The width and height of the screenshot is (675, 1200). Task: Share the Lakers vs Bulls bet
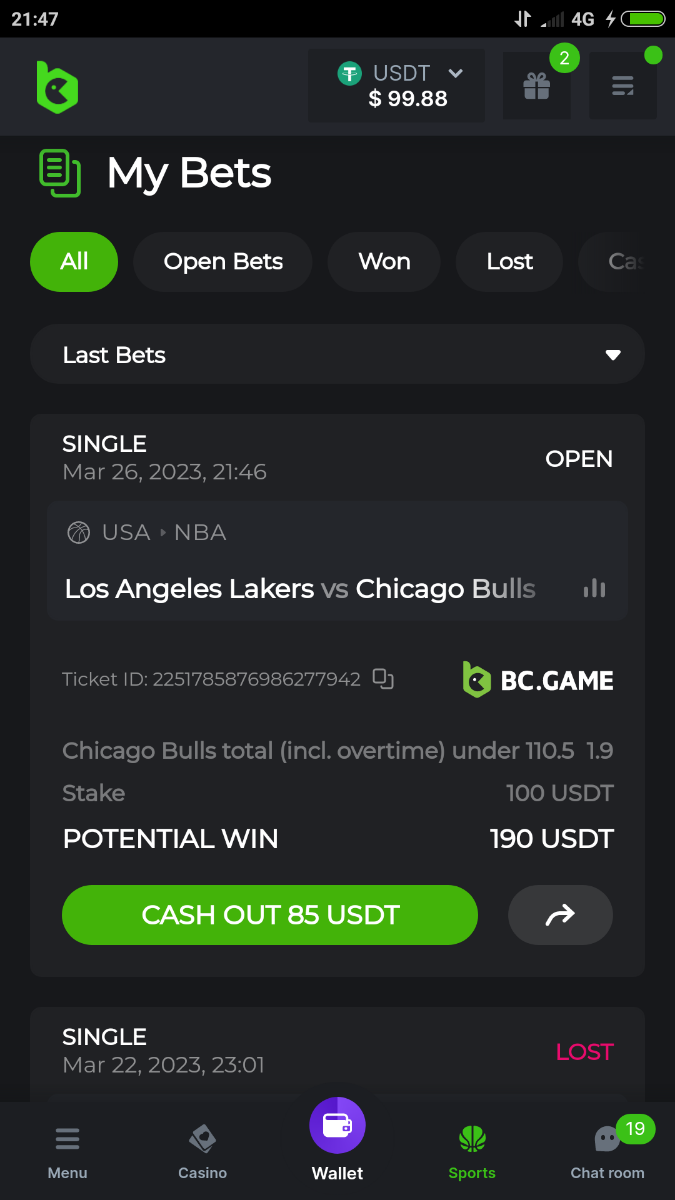coord(560,915)
